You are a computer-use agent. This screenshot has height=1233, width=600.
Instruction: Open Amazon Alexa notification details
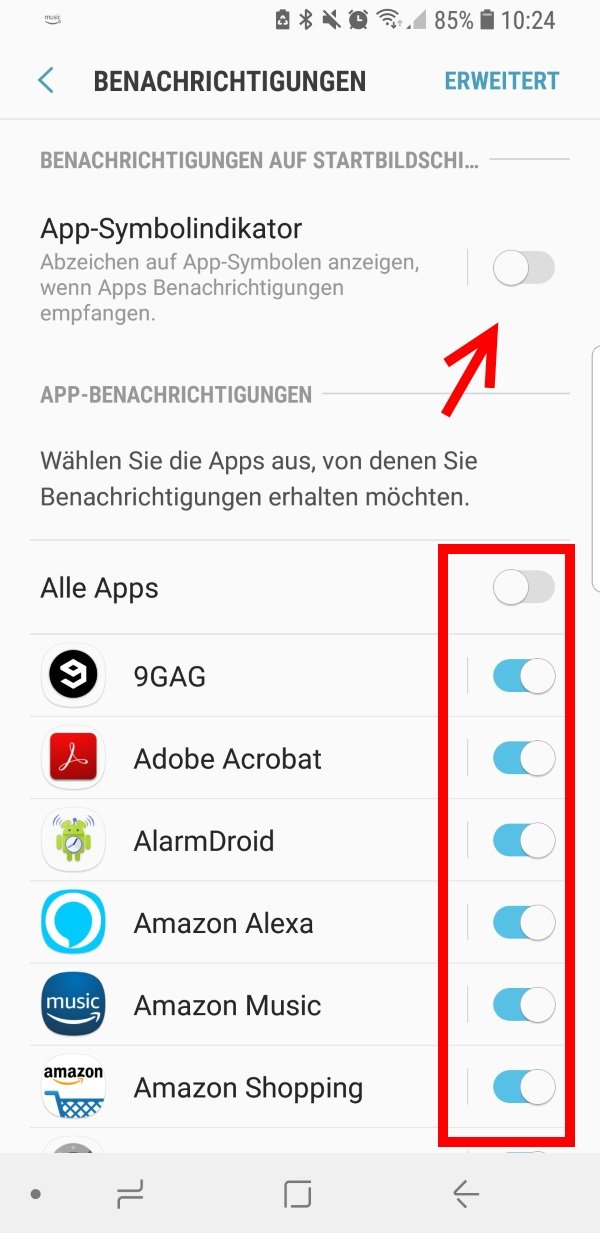(249, 922)
